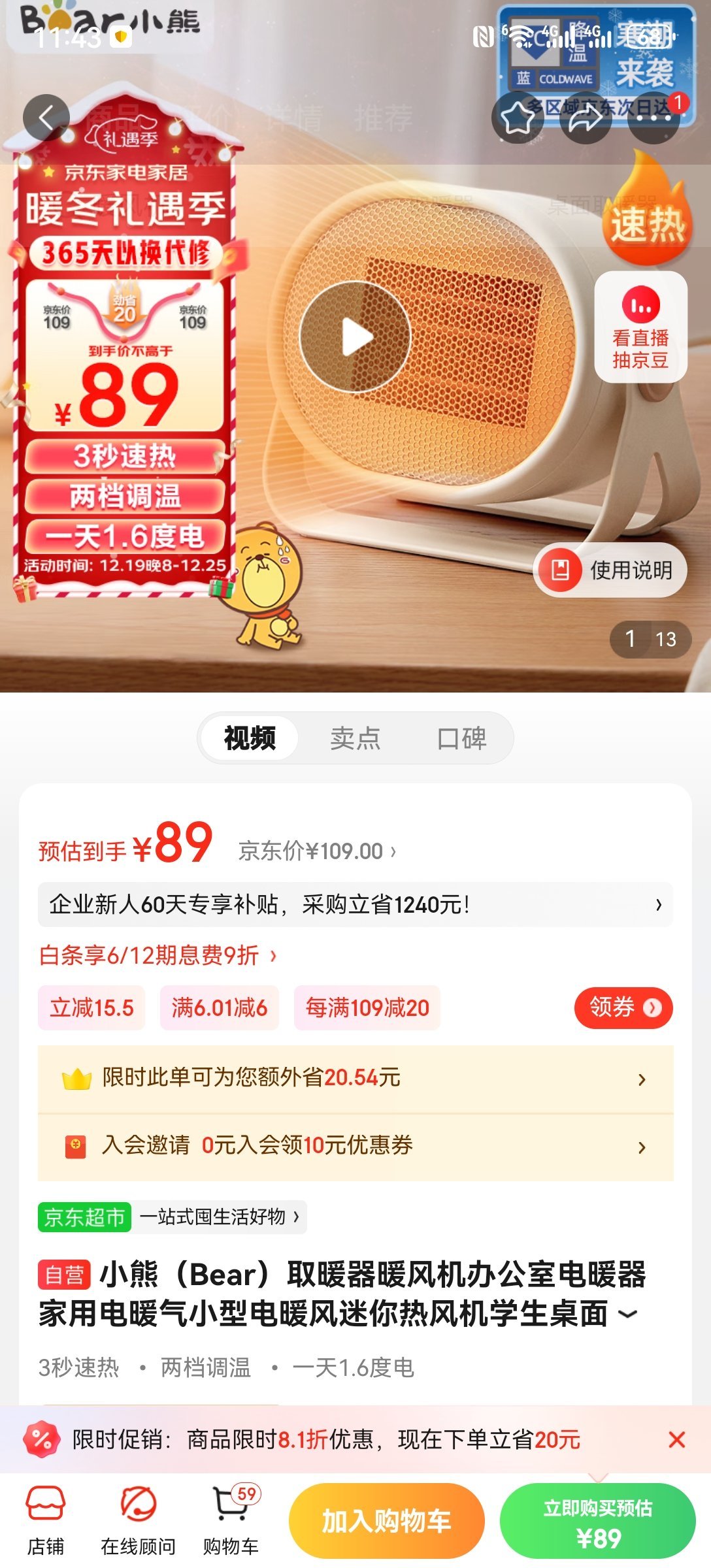The image size is (711, 1568).
Task: Open 京东超市 一站式囤生活好物 link
Action: (x=172, y=1217)
